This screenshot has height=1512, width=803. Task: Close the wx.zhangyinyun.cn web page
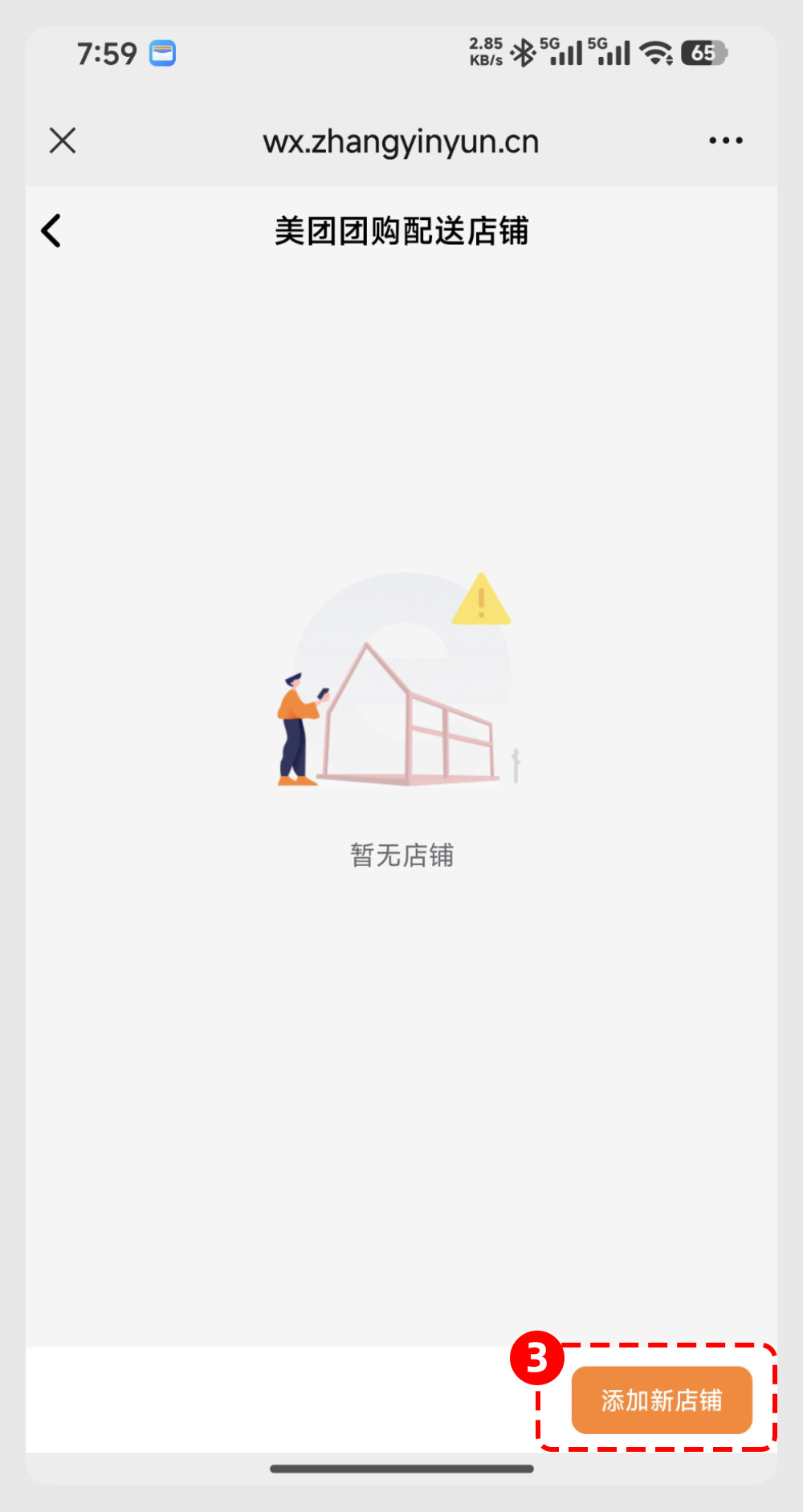(63, 140)
